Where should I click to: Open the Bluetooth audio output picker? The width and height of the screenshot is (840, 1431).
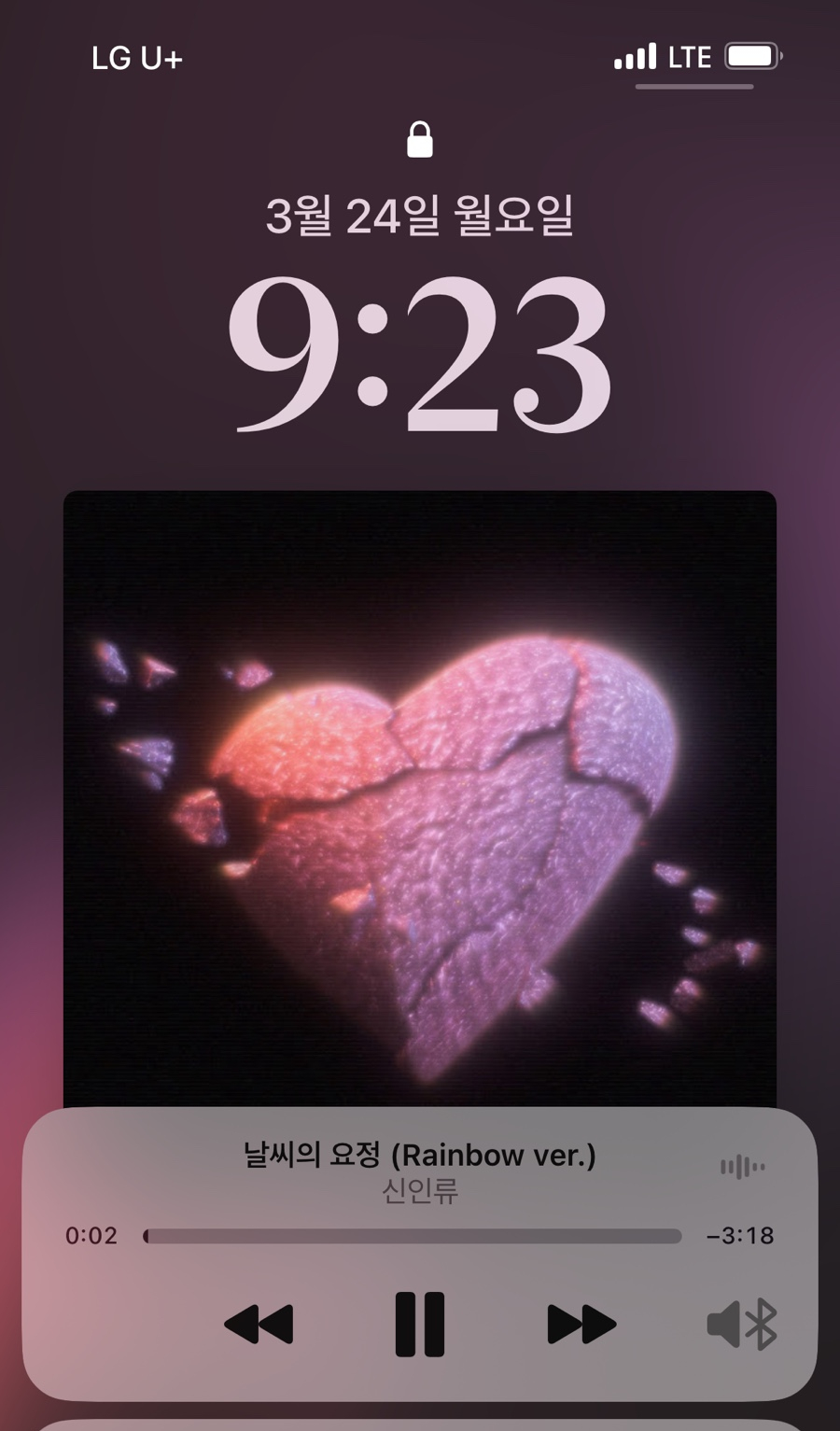742,1324
